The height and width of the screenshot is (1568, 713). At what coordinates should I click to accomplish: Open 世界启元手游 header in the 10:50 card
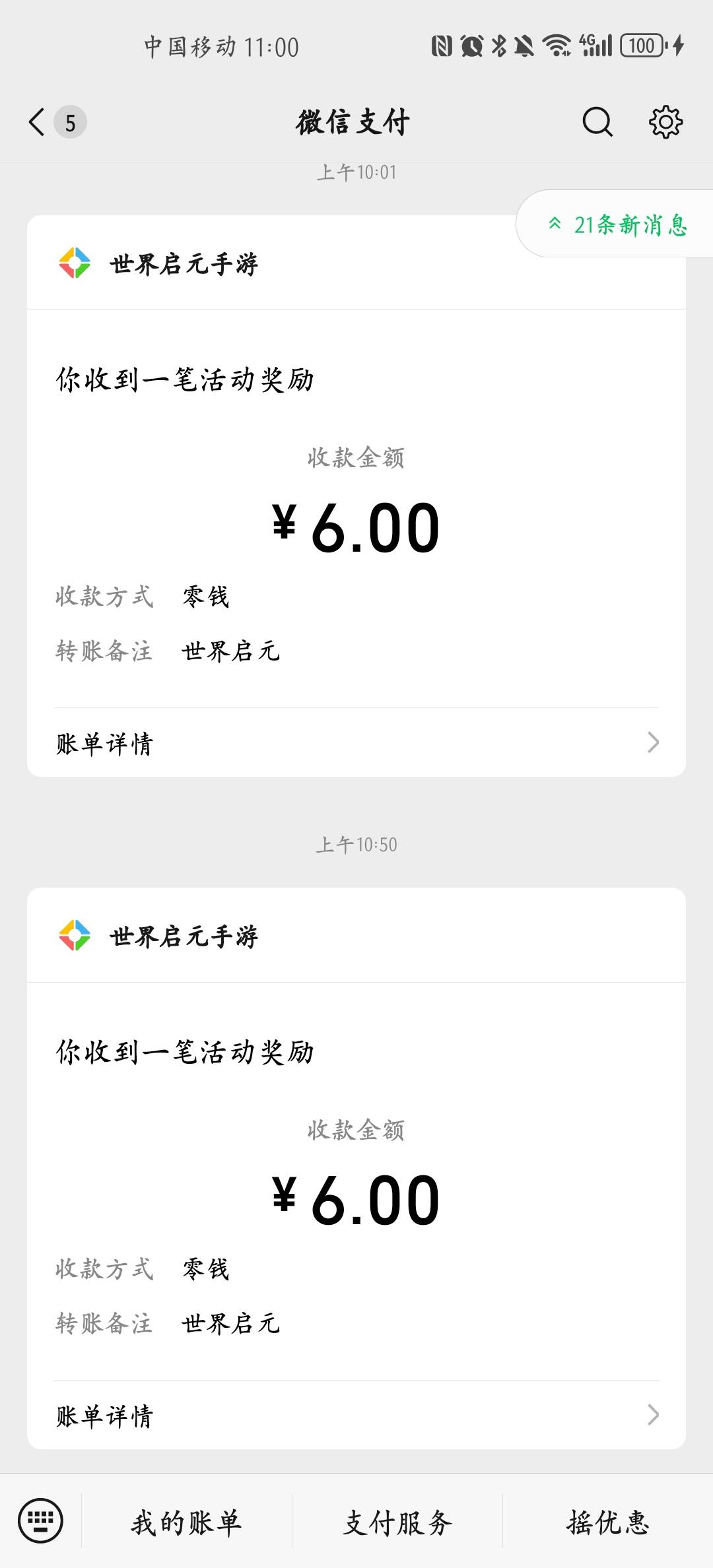[356, 936]
